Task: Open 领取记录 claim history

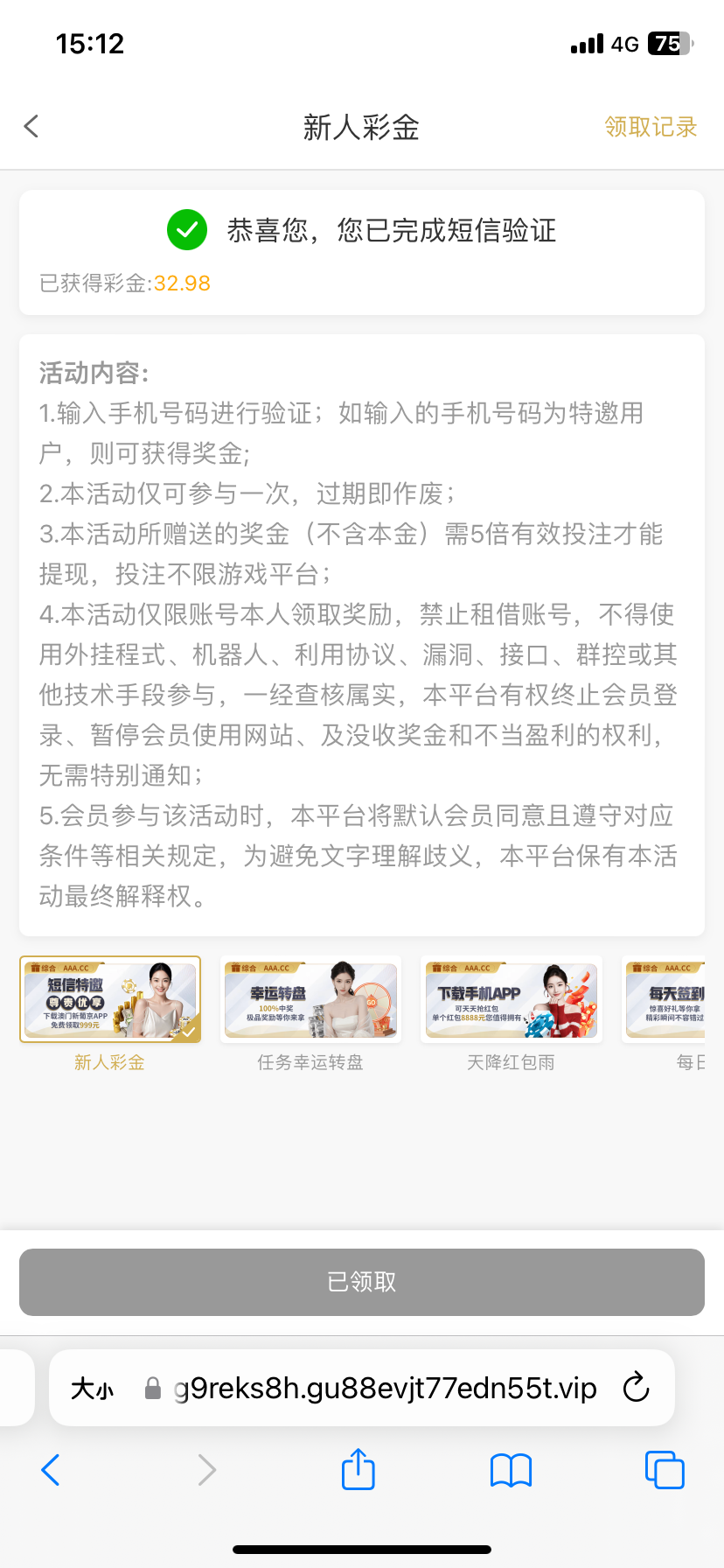Action: [651, 127]
